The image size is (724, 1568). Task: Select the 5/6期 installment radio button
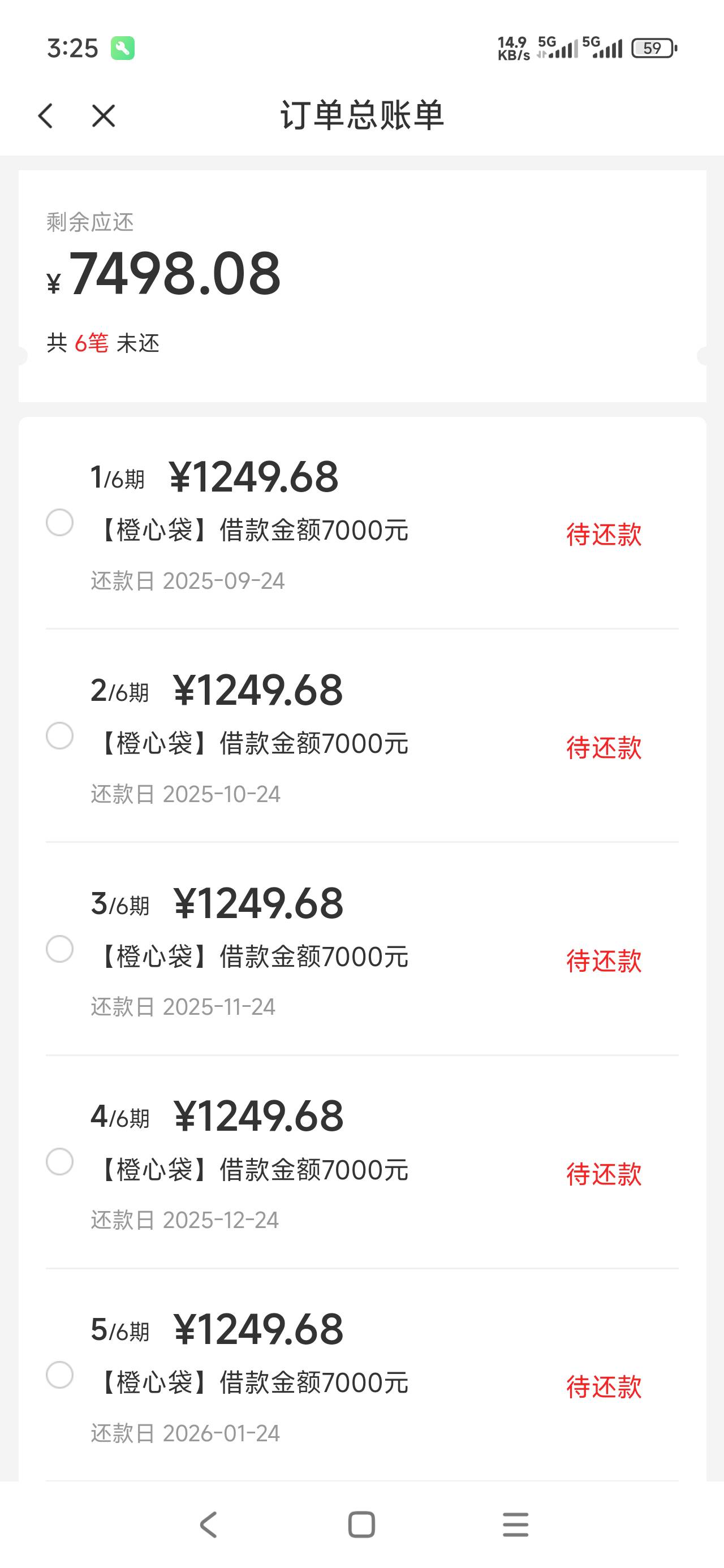(x=60, y=1375)
